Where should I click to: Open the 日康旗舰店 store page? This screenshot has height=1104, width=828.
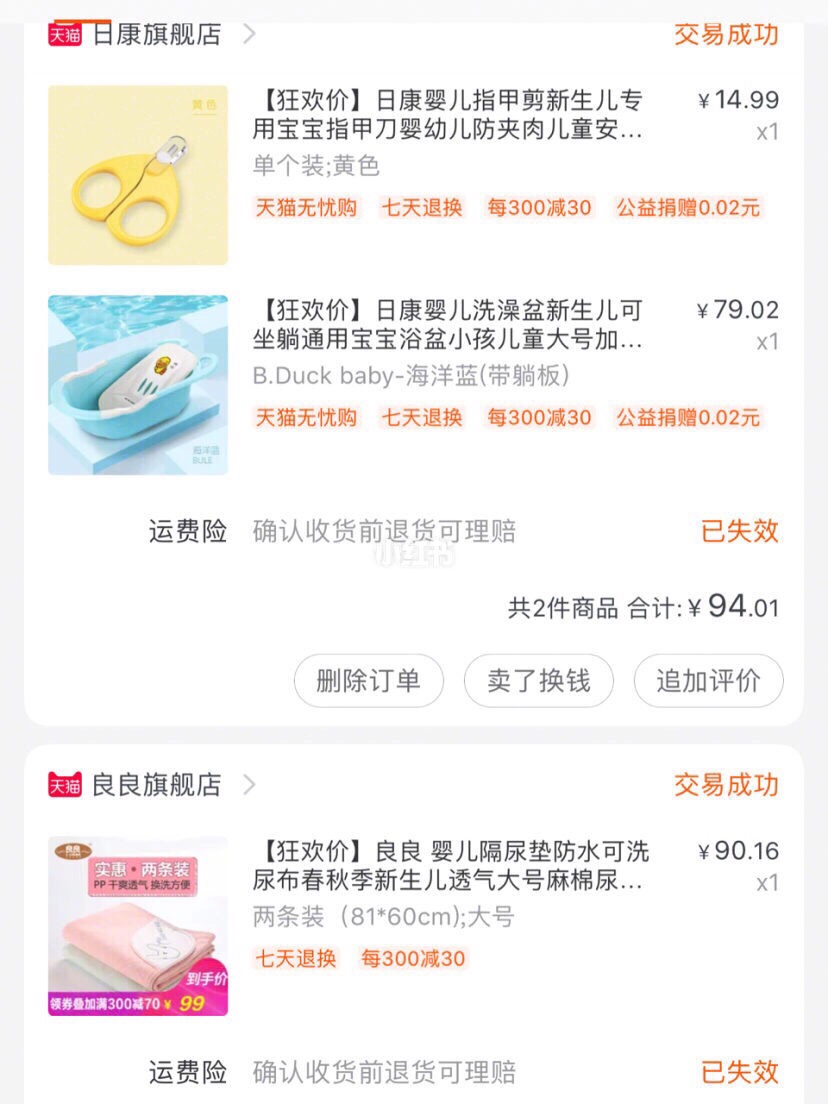pyautogui.click(x=156, y=34)
